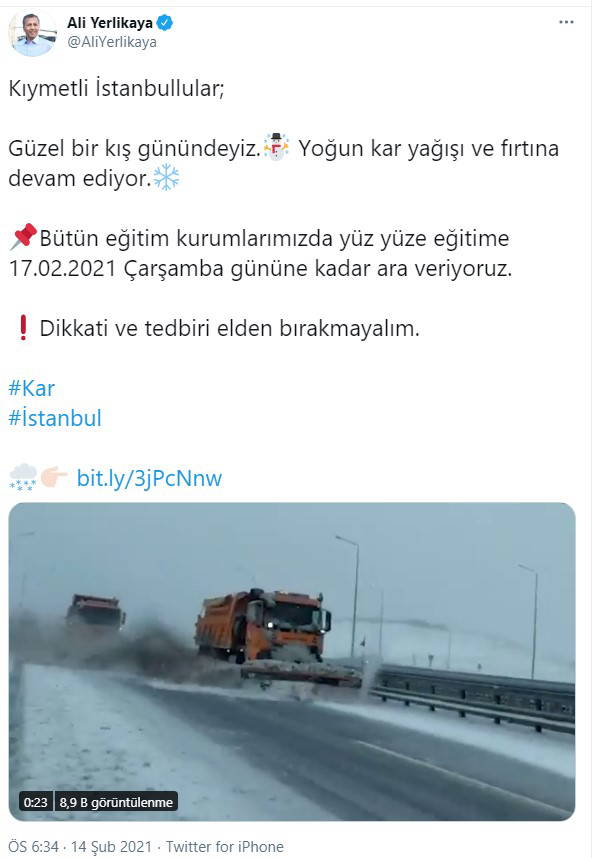Open the #İstanbul hashtag
The width and height of the screenshot is (608, 858).
[55, 418]
